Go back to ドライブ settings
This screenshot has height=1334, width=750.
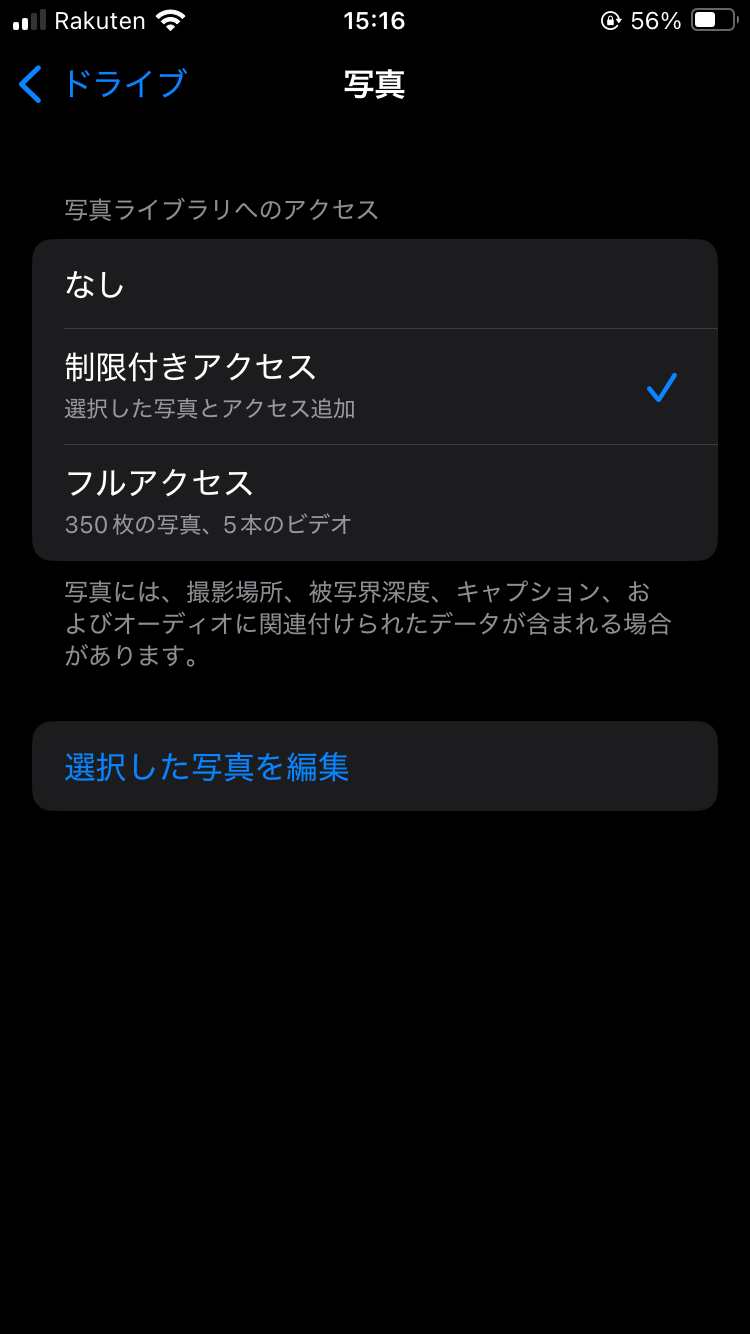click(x=103, y=84)
